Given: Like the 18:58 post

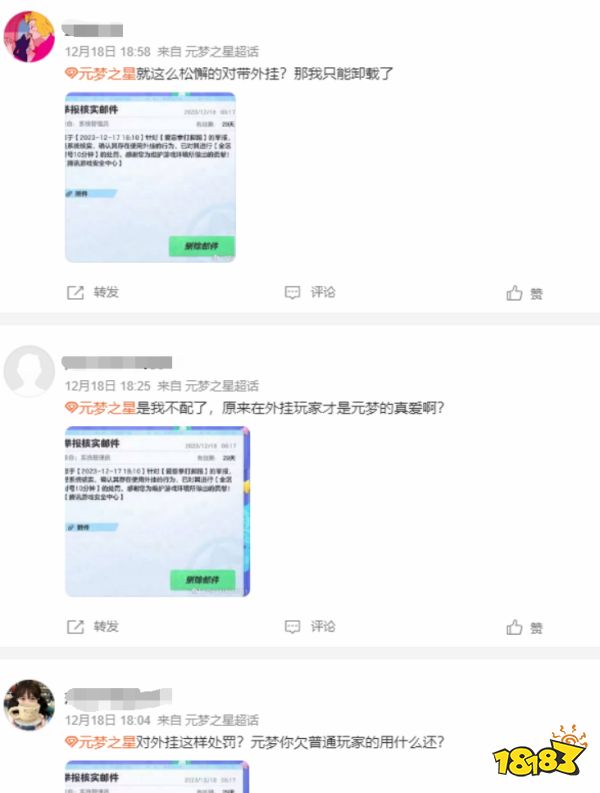Looking at the screenshot, I should (525, 293).
